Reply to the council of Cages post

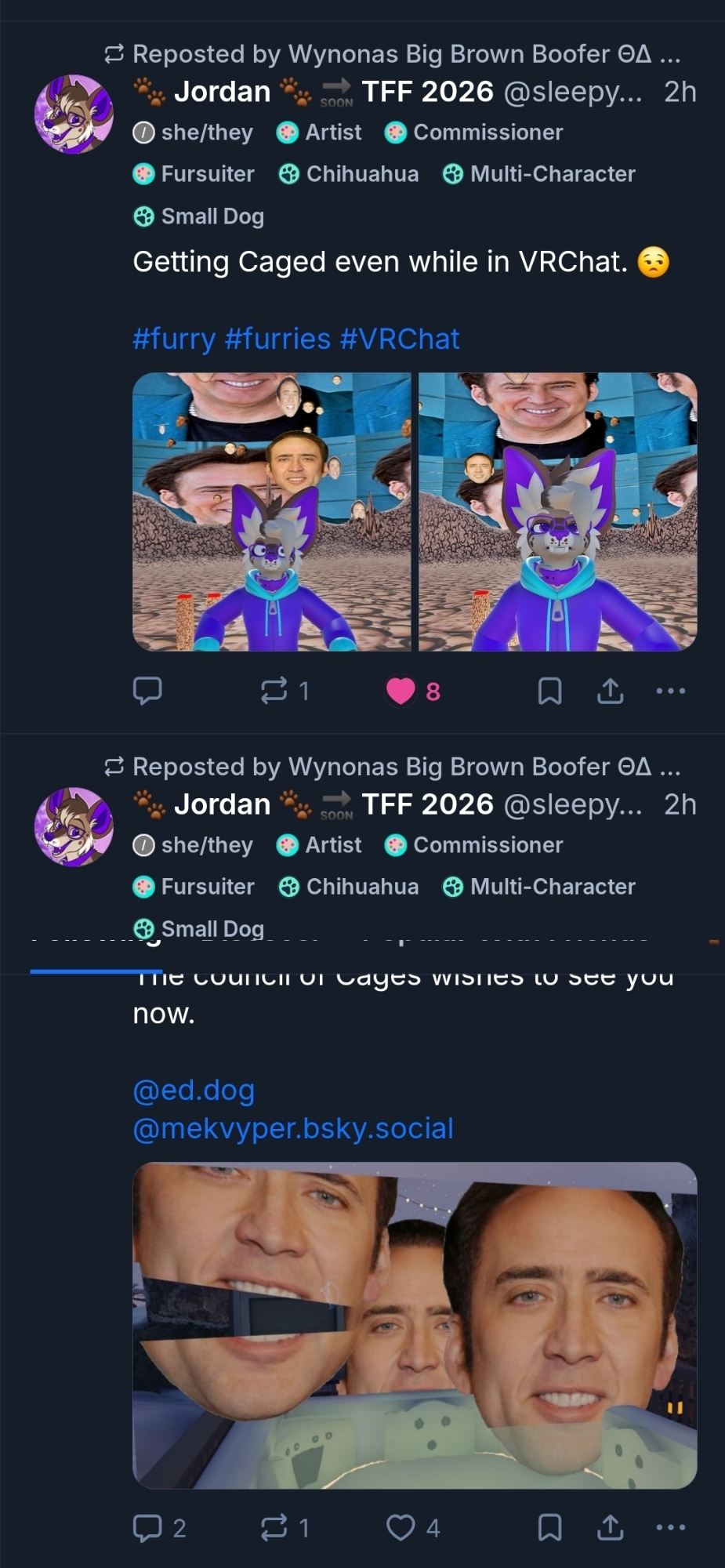[147, 1527]
